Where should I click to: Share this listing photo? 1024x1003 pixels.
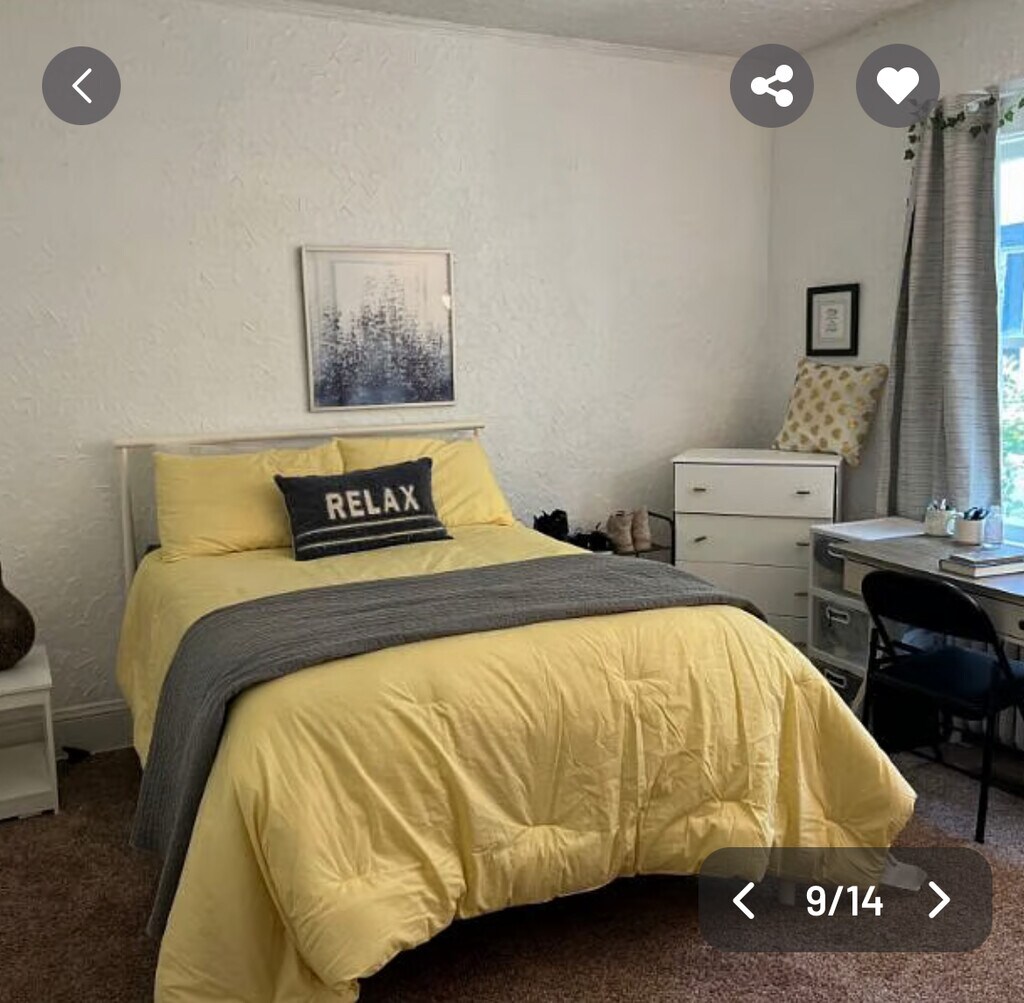pos(771,86)
